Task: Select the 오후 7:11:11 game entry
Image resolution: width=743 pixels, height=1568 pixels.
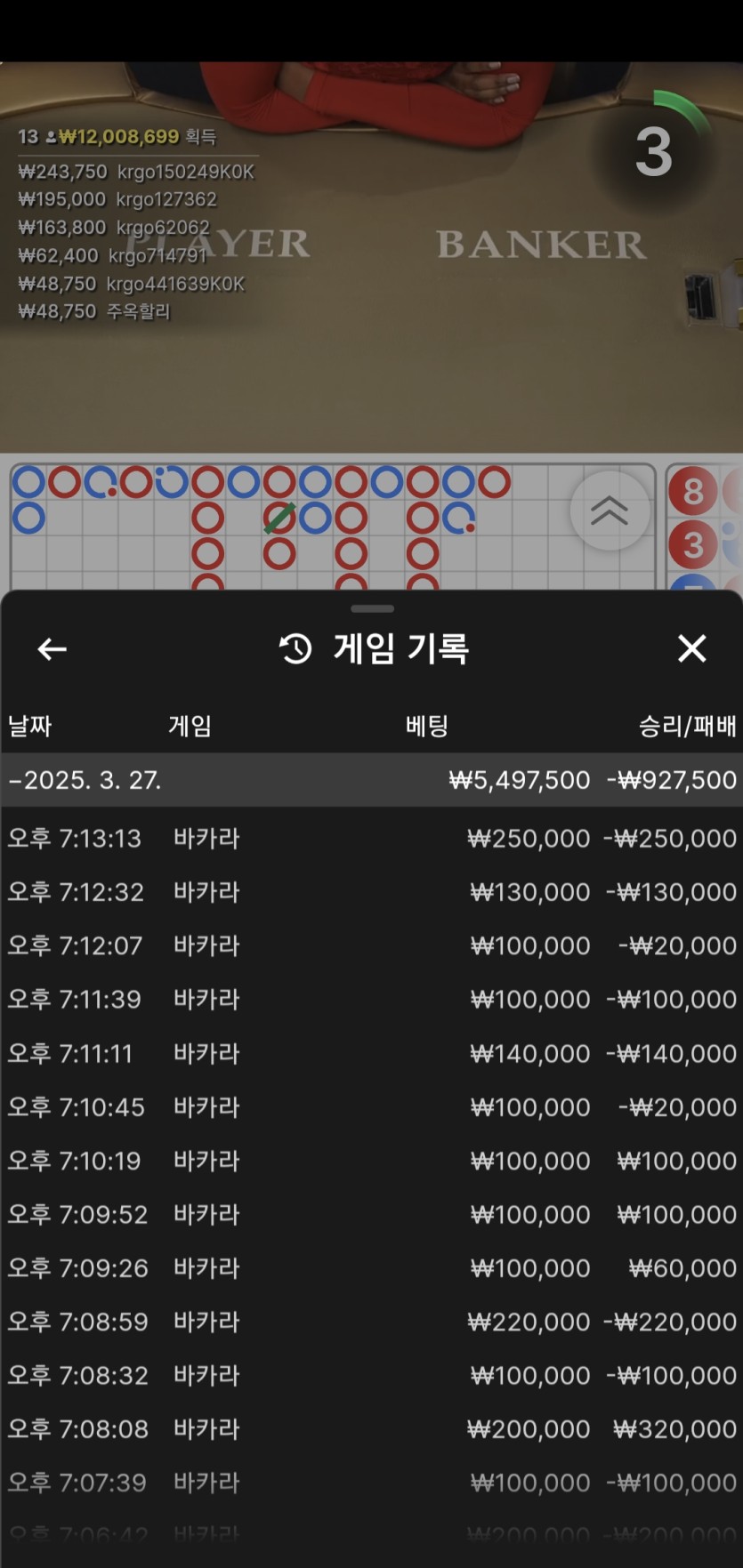Action: [x=372, y=1053]
